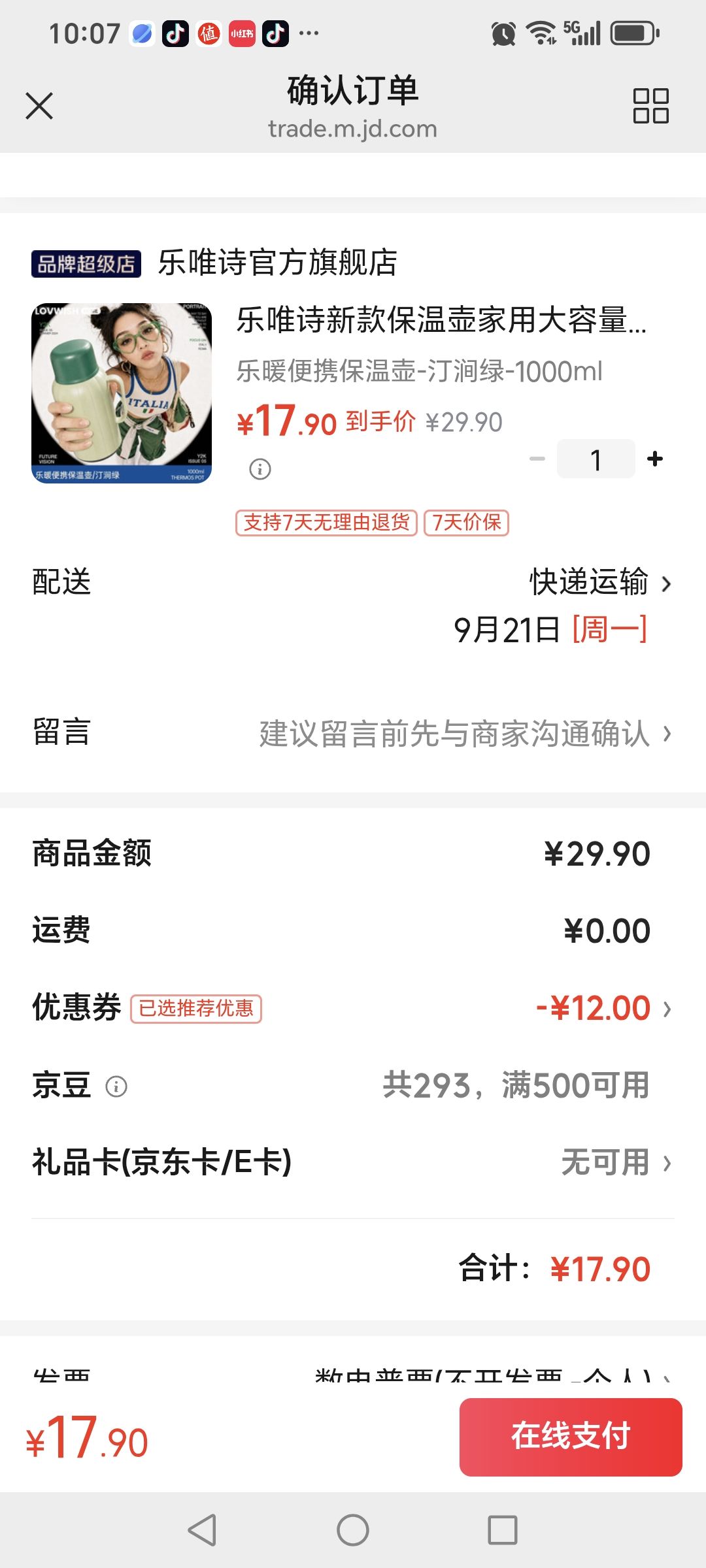Go to home screen via system home button
Image resolution: width=706 pixels, height=1568 pixels.
point(353,1529)
